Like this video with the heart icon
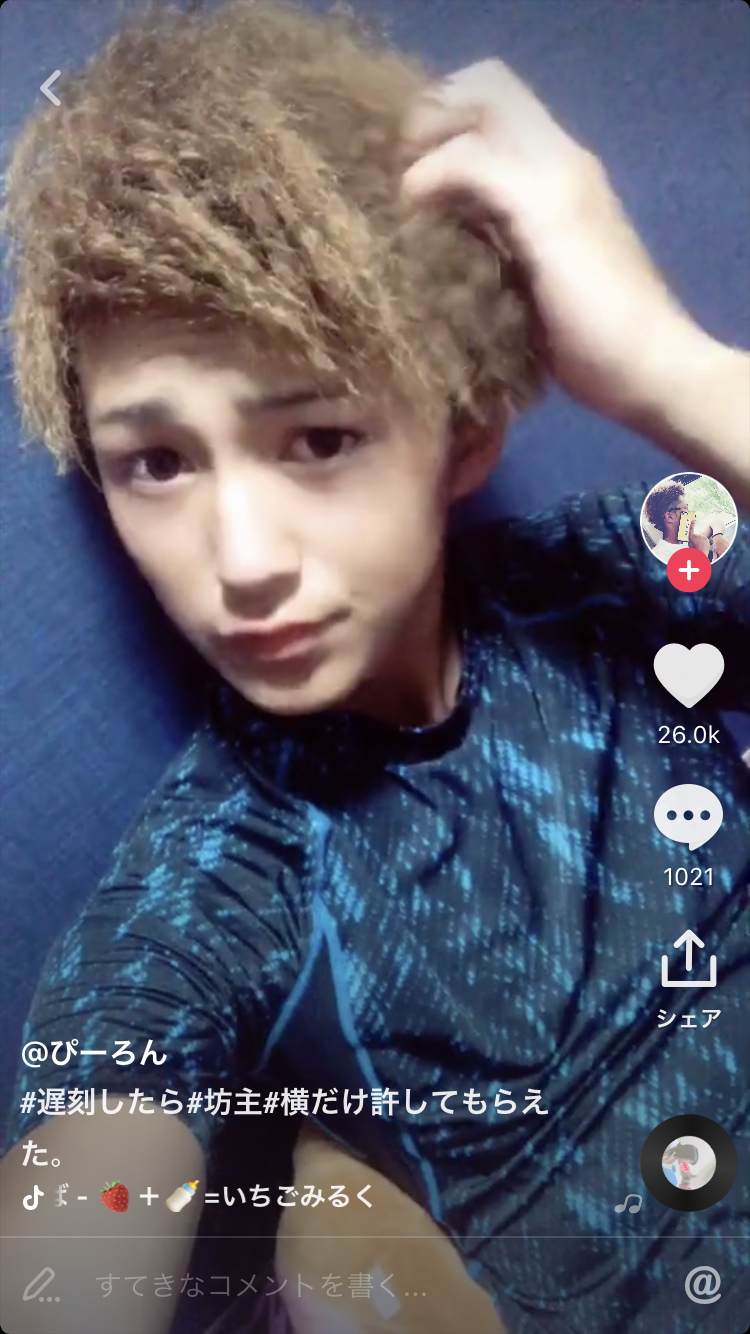This screenshot has height=1334, width=750. click(x=689, y=677)
